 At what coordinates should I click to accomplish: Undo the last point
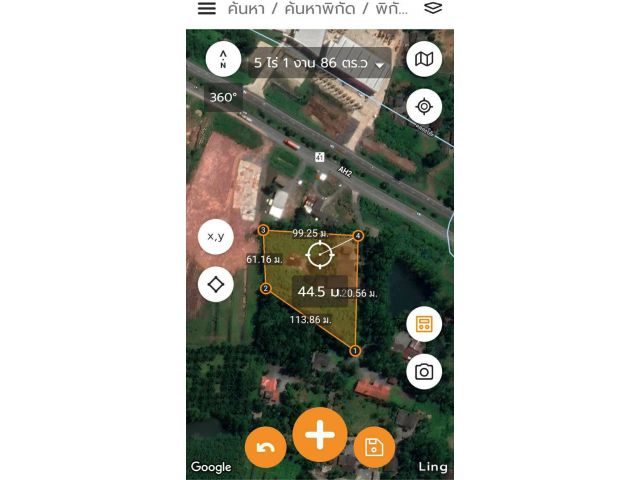(x=265, y=448)
